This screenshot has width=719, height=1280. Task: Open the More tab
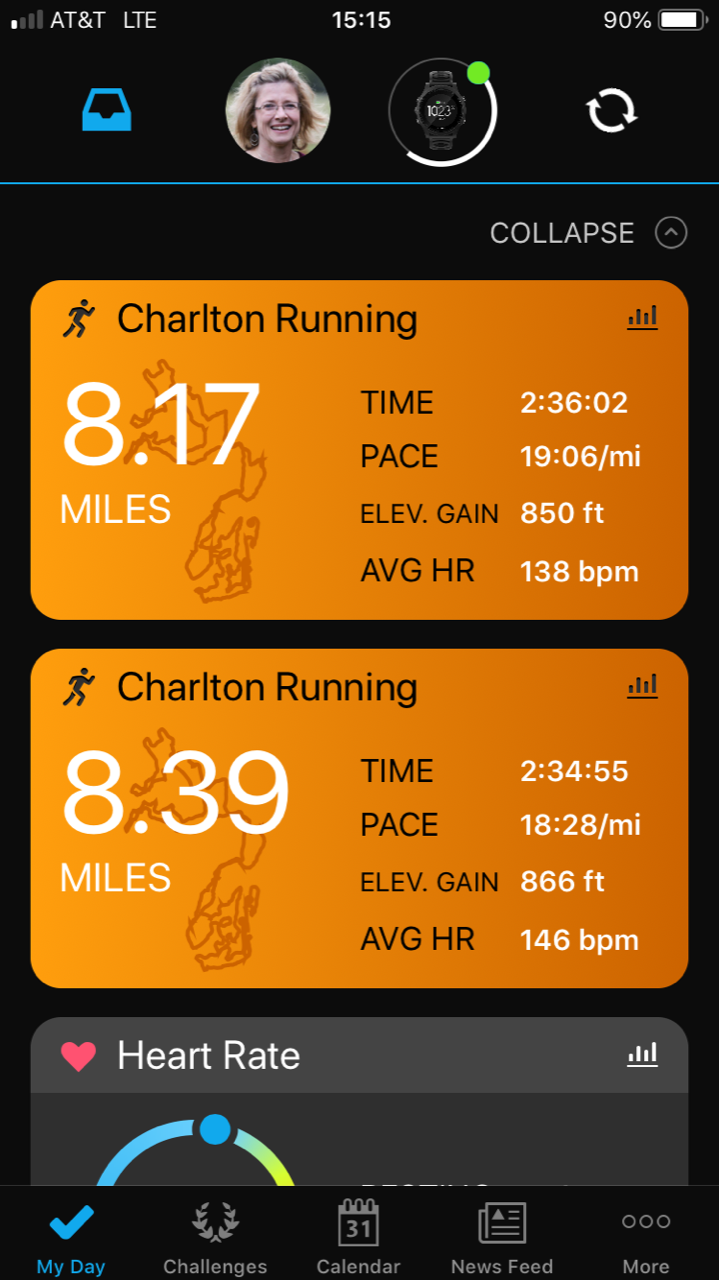coord(646,1237)
